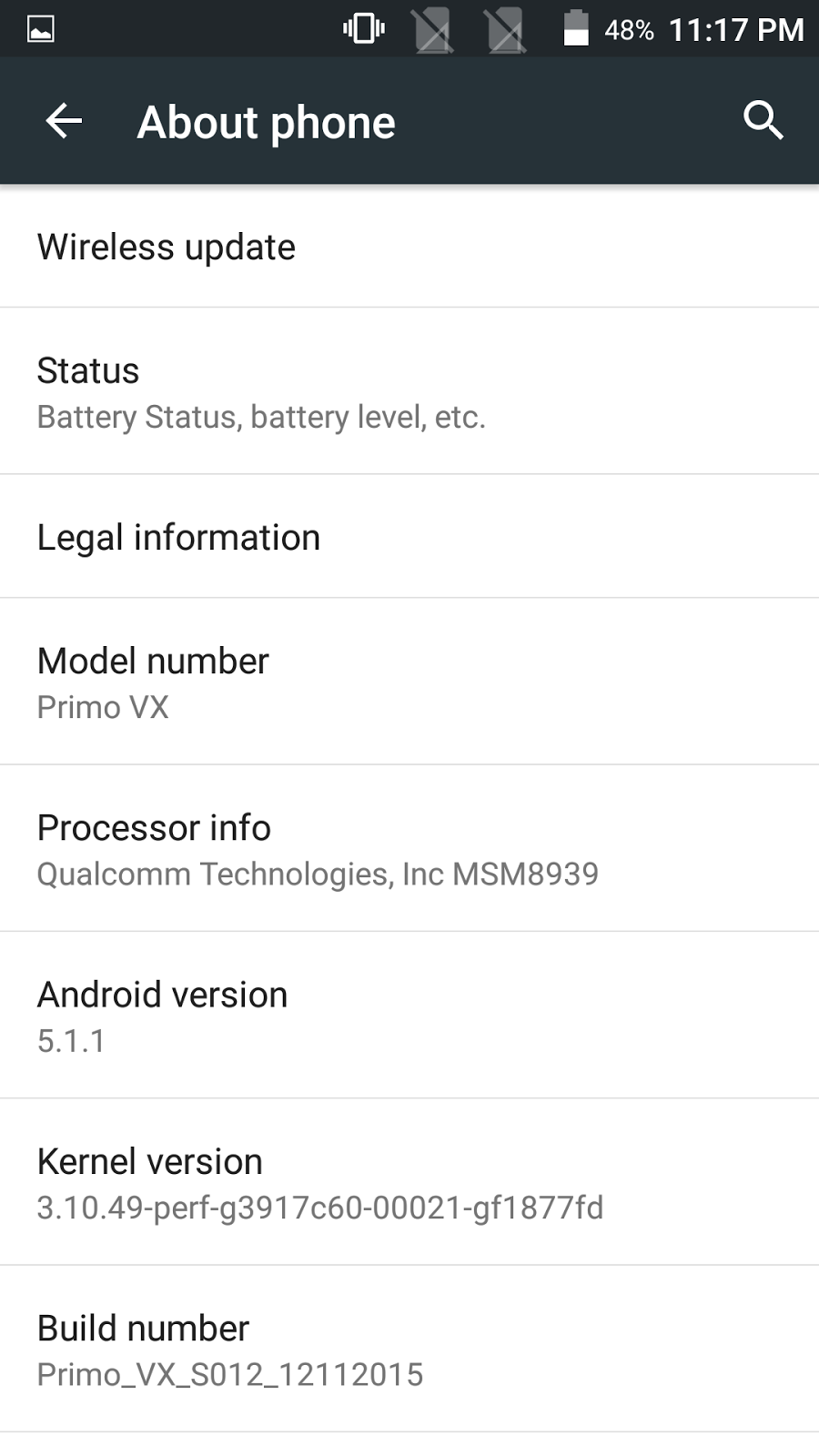Screen dimensions: 819x1456
Task: Tap the Battery Status subtitle text
Action: (x=261, y=417)
